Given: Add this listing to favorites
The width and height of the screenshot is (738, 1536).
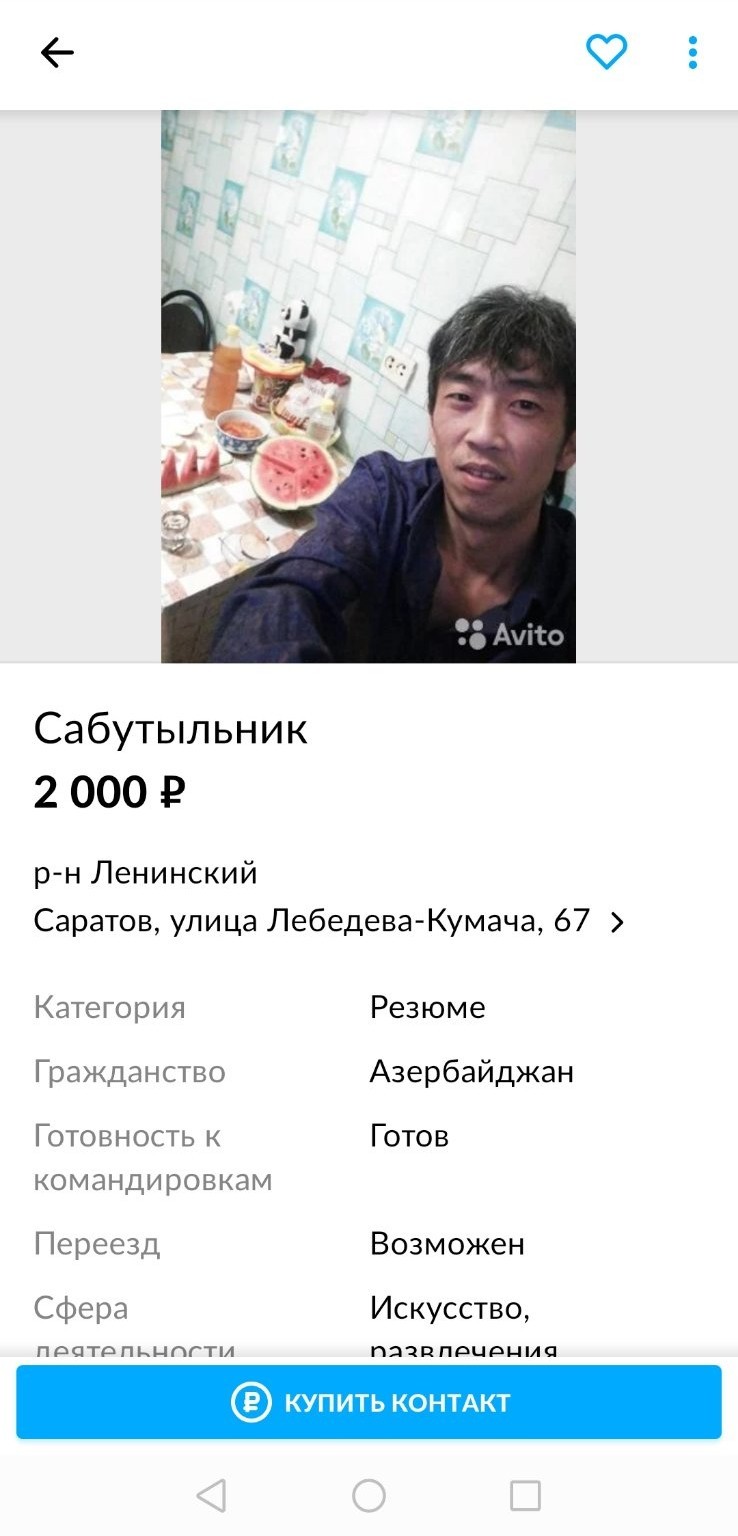Looking at the screenshot, I should 606,52.
